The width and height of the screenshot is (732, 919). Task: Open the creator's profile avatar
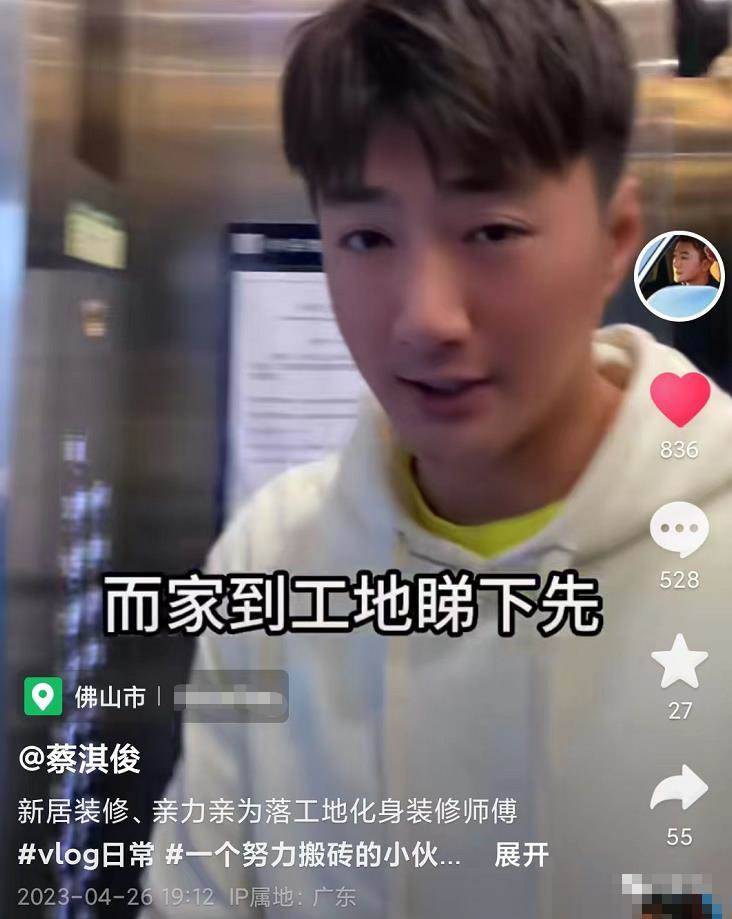tap(679, 276)
